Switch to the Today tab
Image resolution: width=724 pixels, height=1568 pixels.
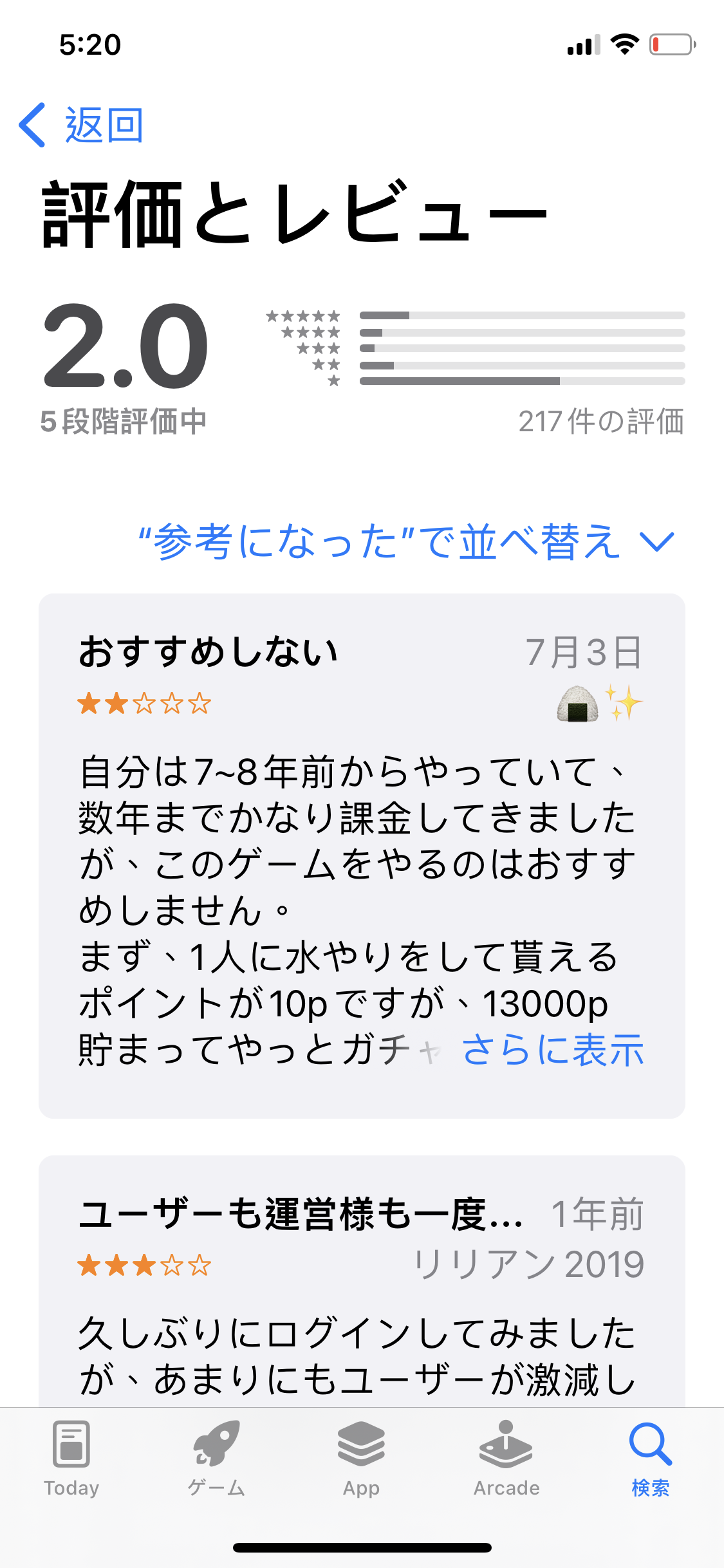coord(71,1459)
